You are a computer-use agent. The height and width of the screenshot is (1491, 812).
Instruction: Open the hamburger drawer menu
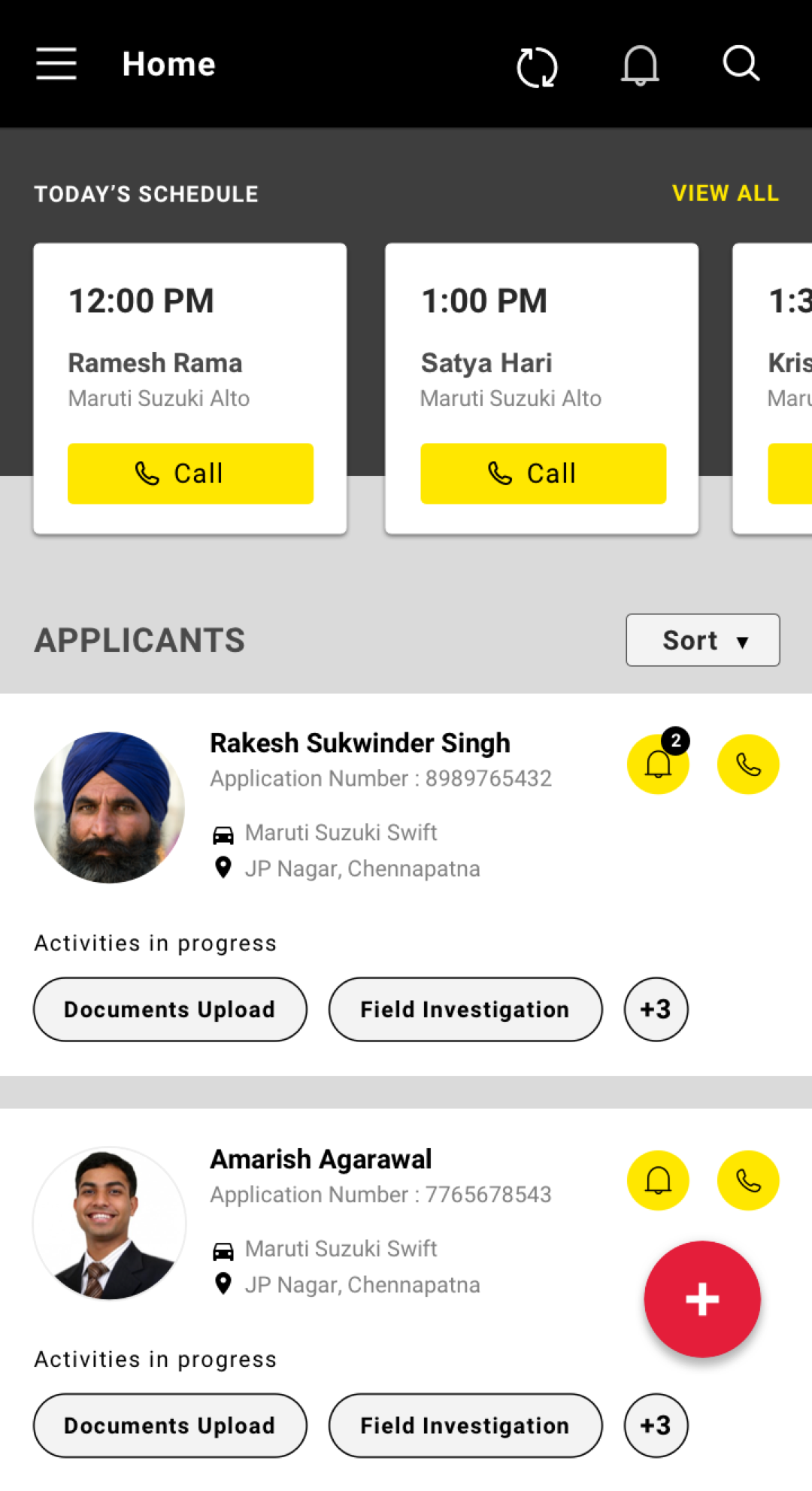pyautogui.click(x=56, y=64)
